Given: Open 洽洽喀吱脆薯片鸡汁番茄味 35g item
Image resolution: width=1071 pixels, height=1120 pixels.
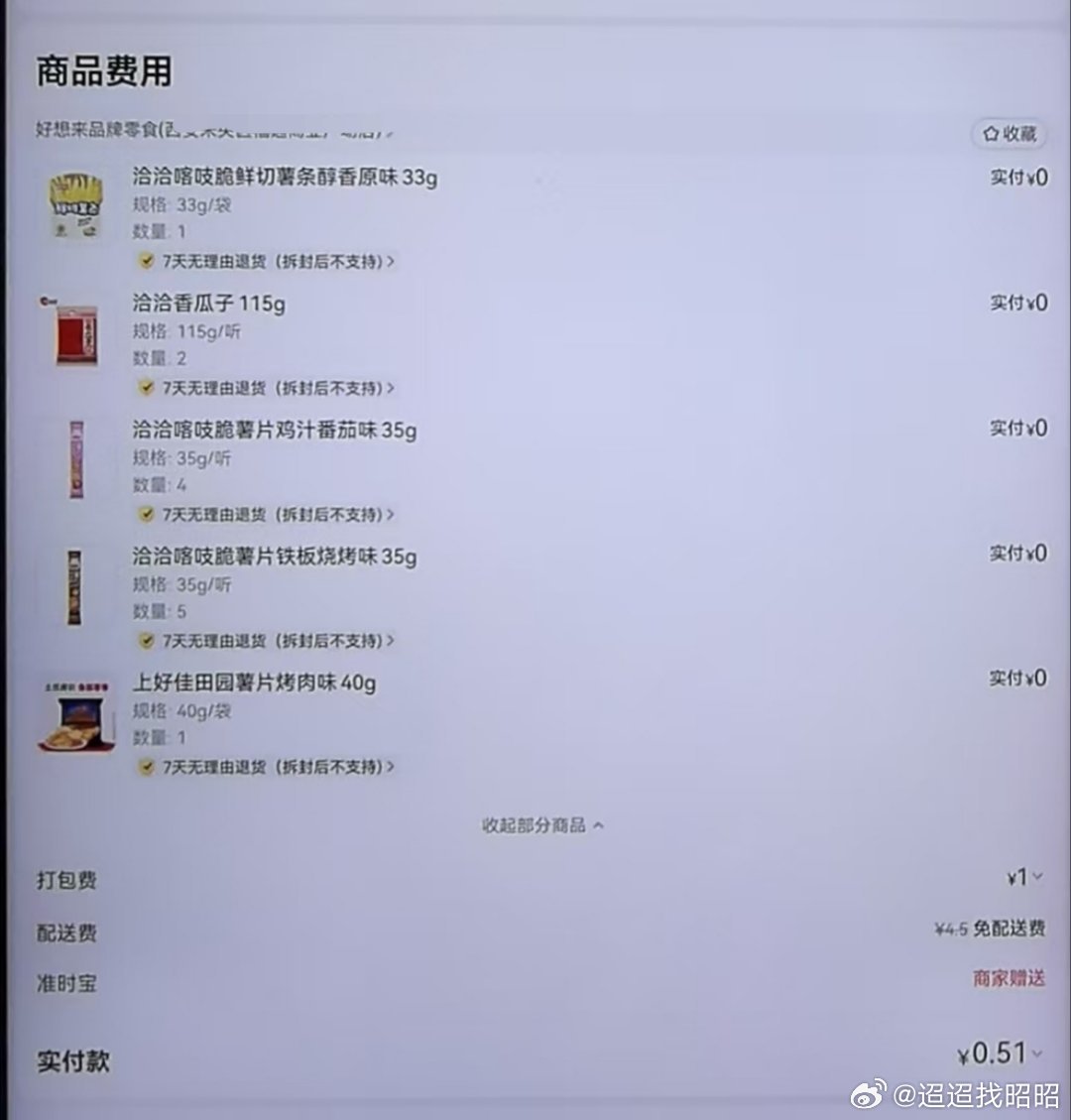Looking at the screenshot, I should point(275,431).
